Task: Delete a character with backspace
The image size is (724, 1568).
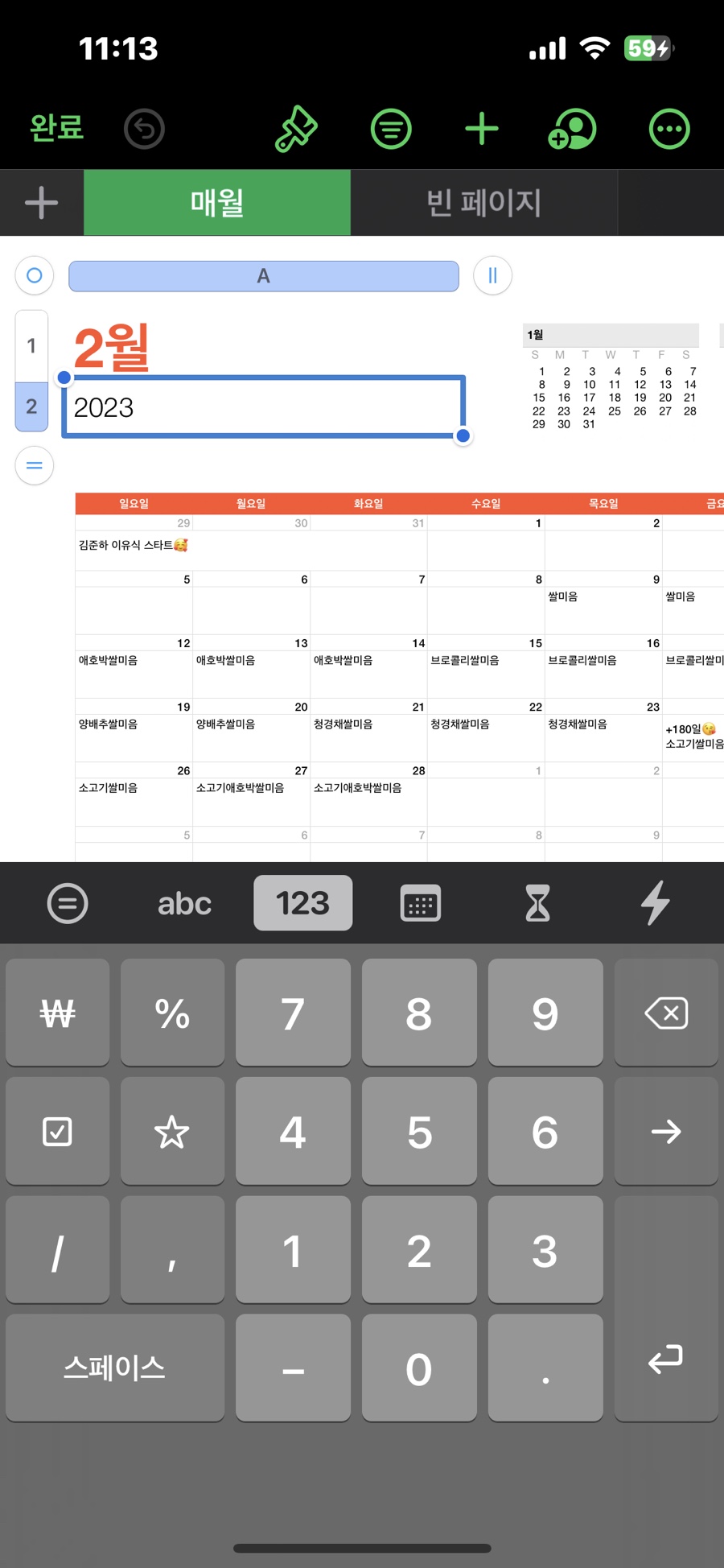Action: click(666, 1013)
